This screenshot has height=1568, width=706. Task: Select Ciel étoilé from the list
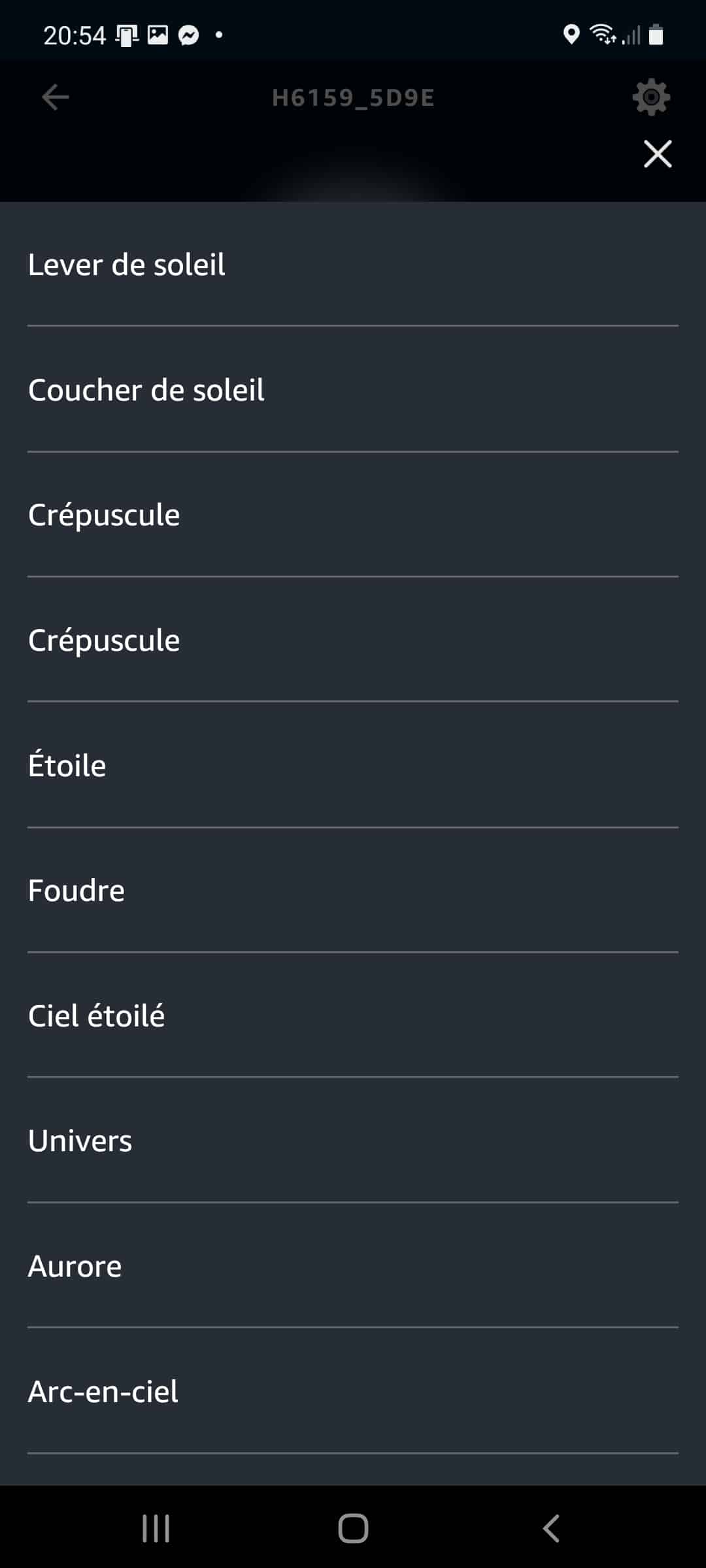[353, 1015]
